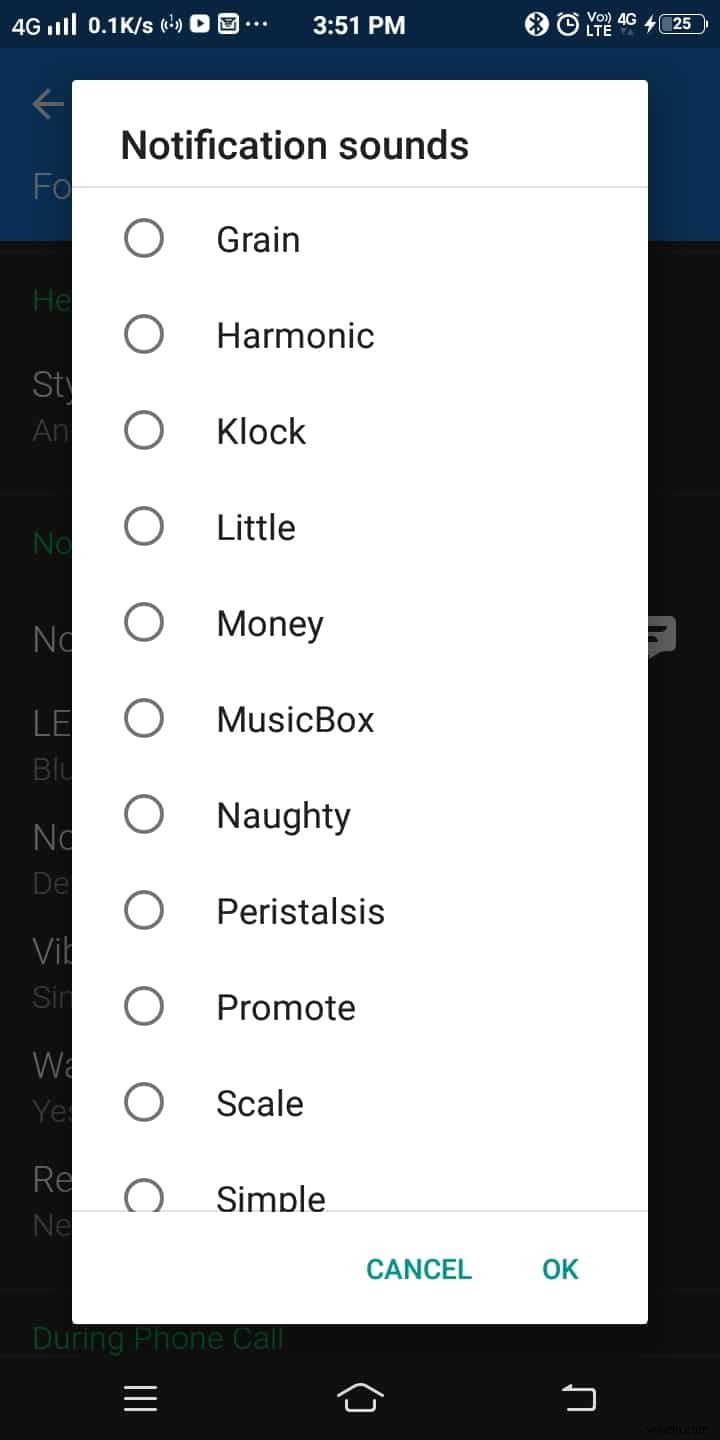
Task: Tap the system back button
Action: (x=579, y=1398)
